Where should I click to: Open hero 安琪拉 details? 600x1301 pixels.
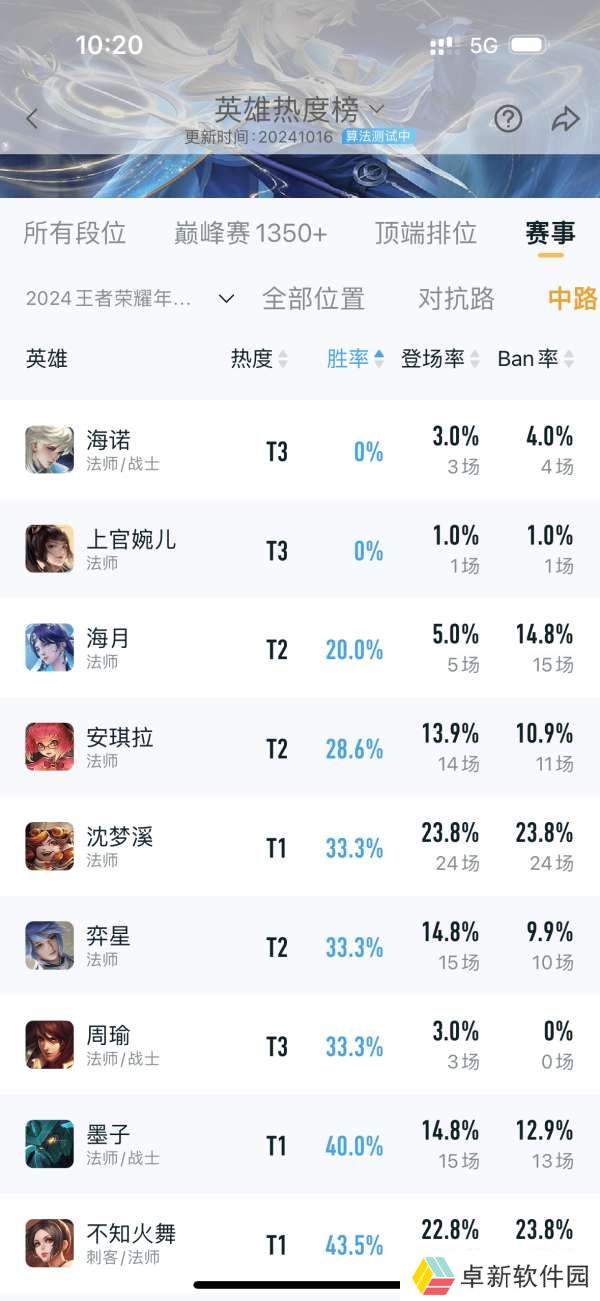118,747
